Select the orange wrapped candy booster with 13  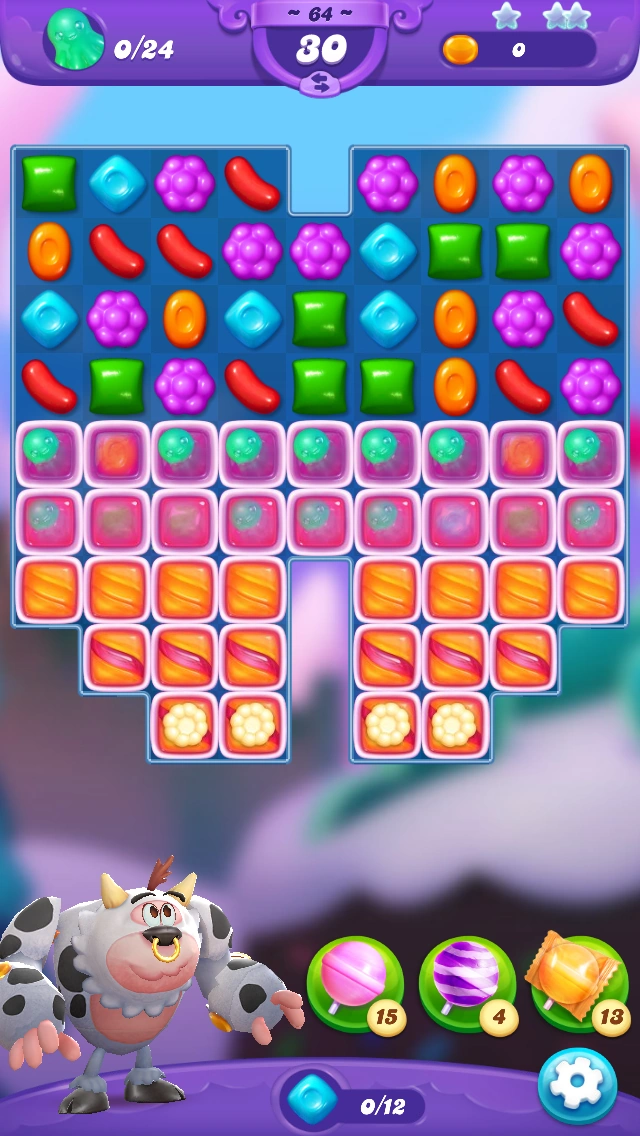580,980
